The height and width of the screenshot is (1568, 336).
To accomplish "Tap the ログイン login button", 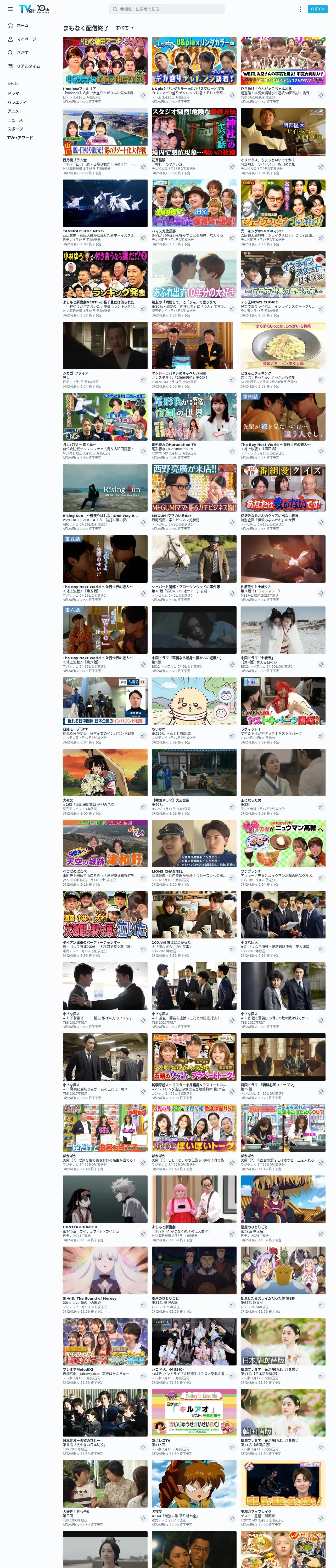I will pos(317,9).
